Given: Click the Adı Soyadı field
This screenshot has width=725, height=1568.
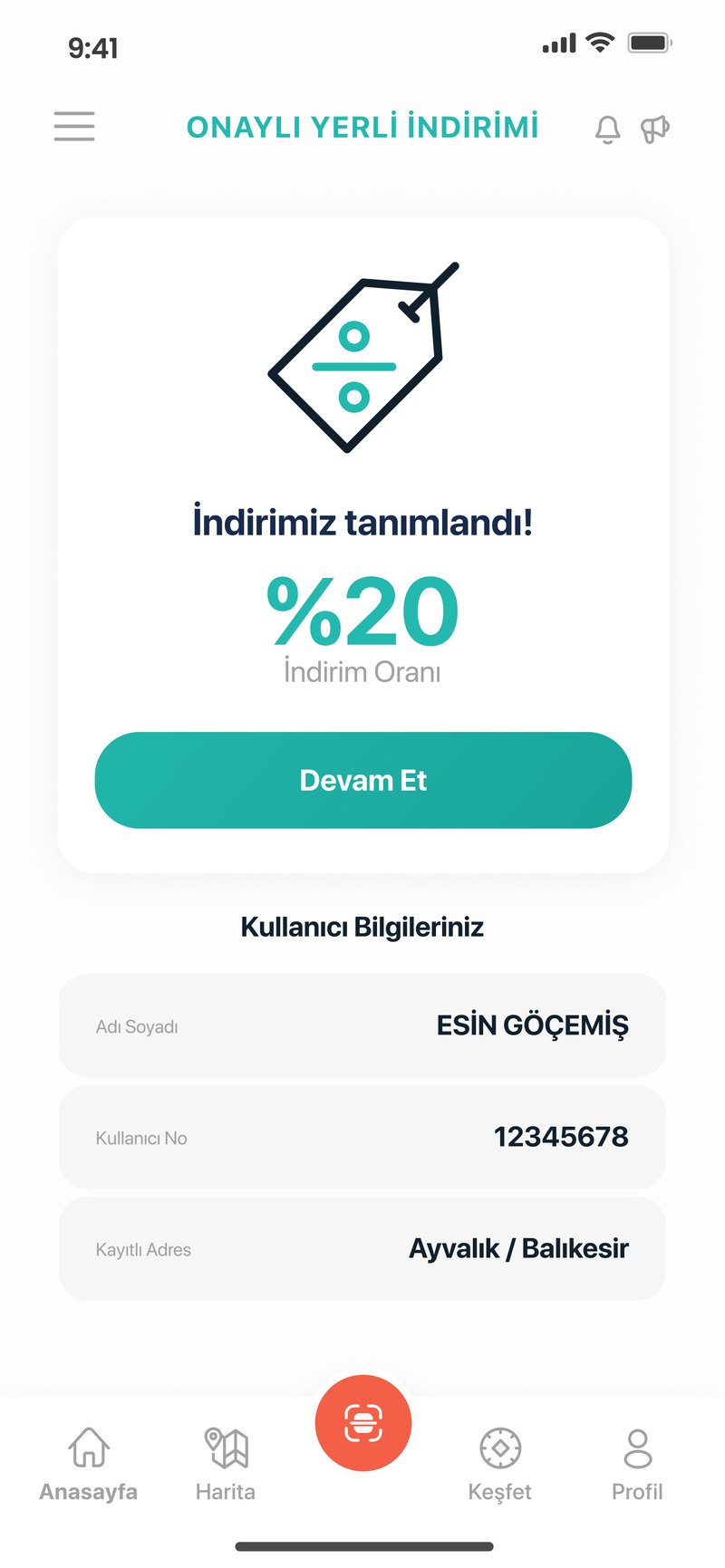Looking at the screenshot, I should coord(362,1025).
